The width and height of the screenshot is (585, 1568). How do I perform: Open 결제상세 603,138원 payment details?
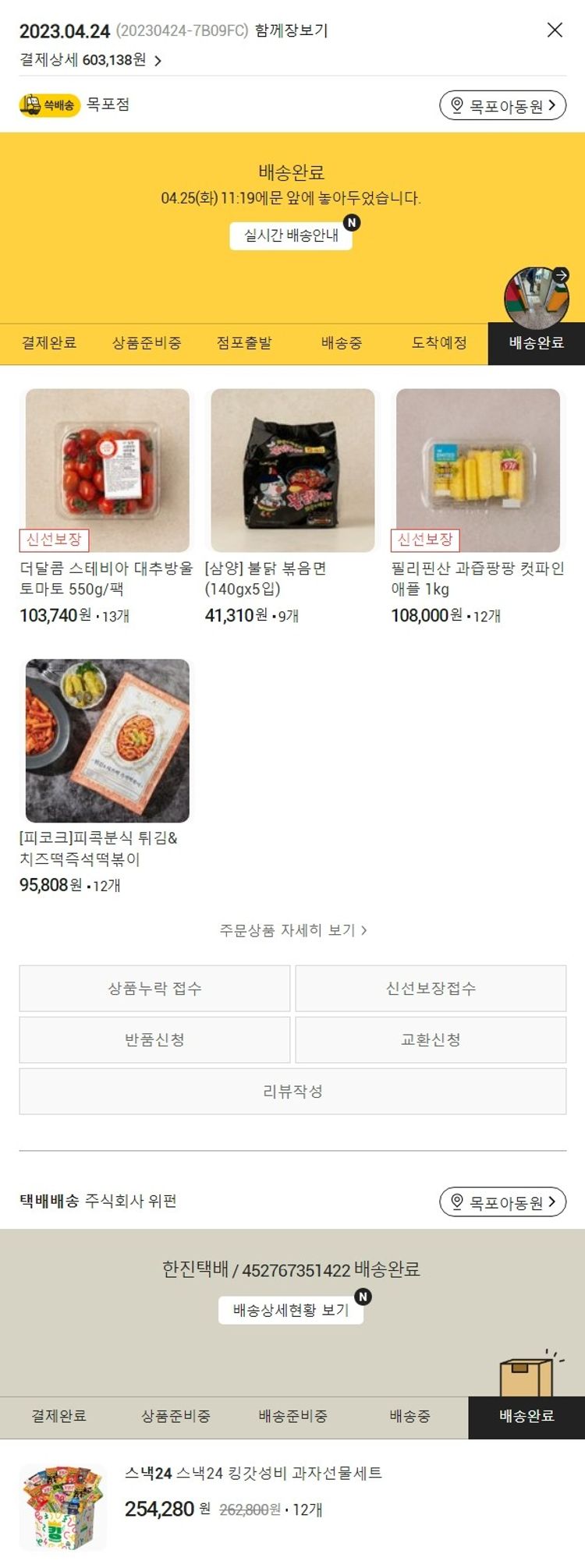click(90, 60)
